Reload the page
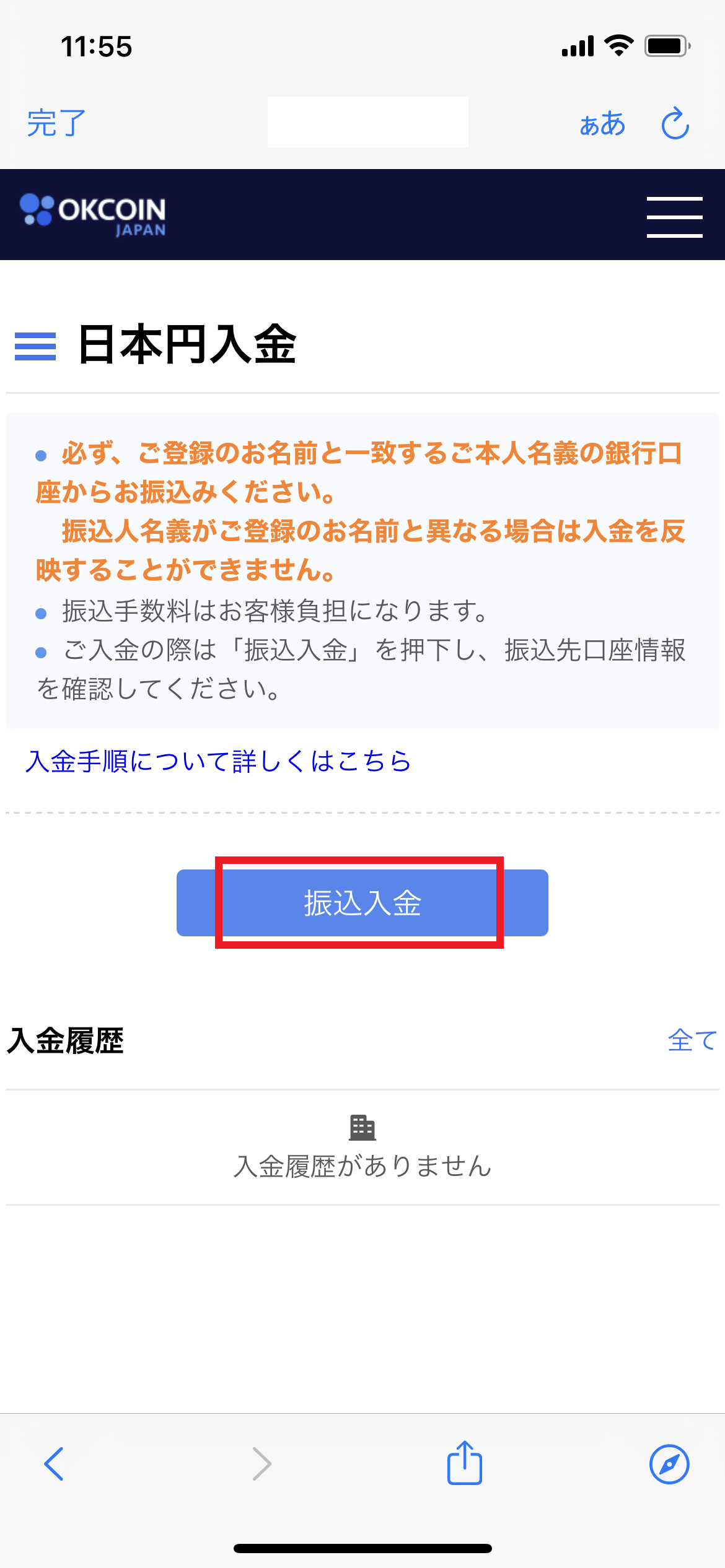This screenshot has width=725, height=1568. pos(675,124)
